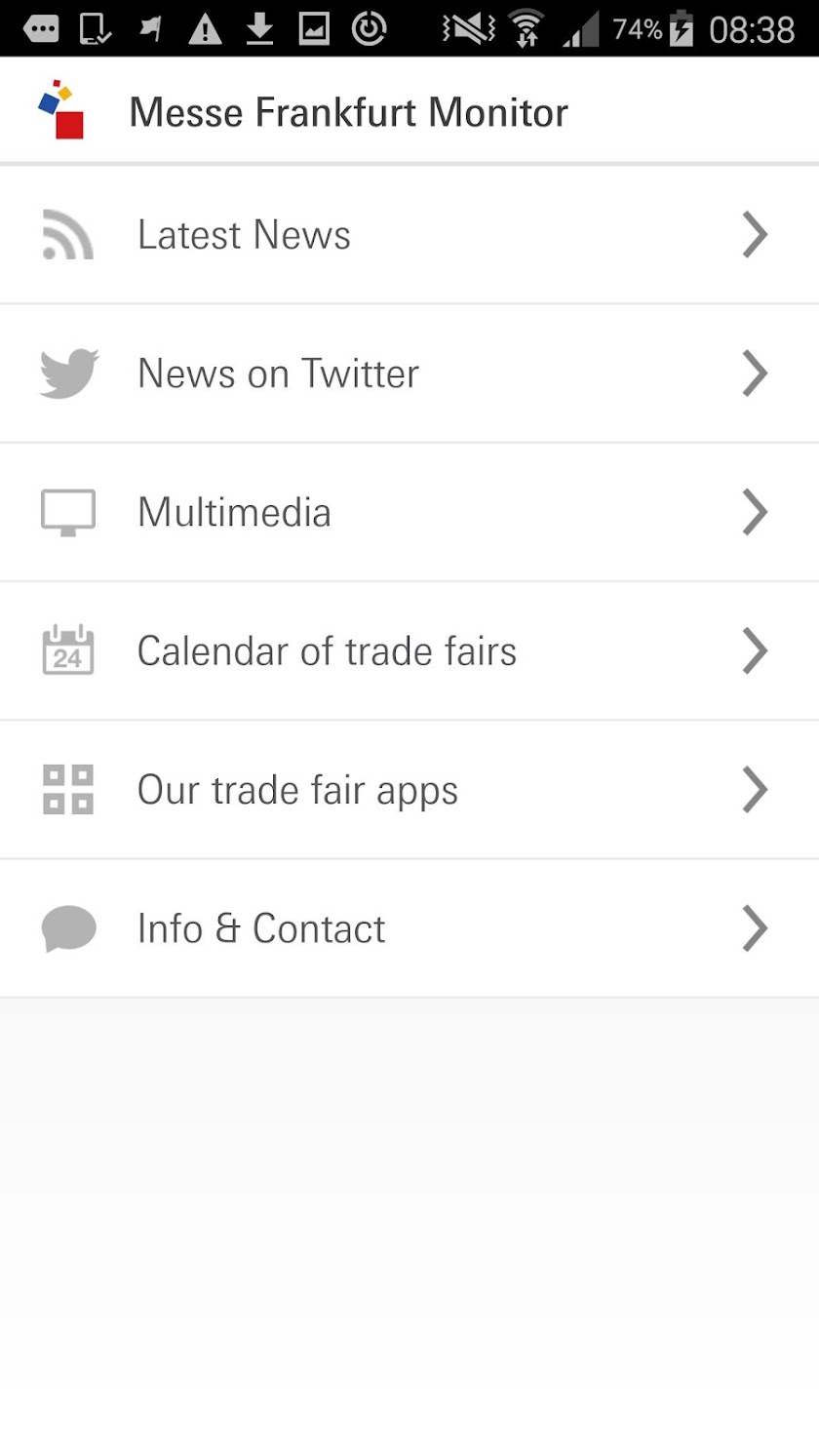
Task: Go to the Multimedia section
Action: [409, 512]
